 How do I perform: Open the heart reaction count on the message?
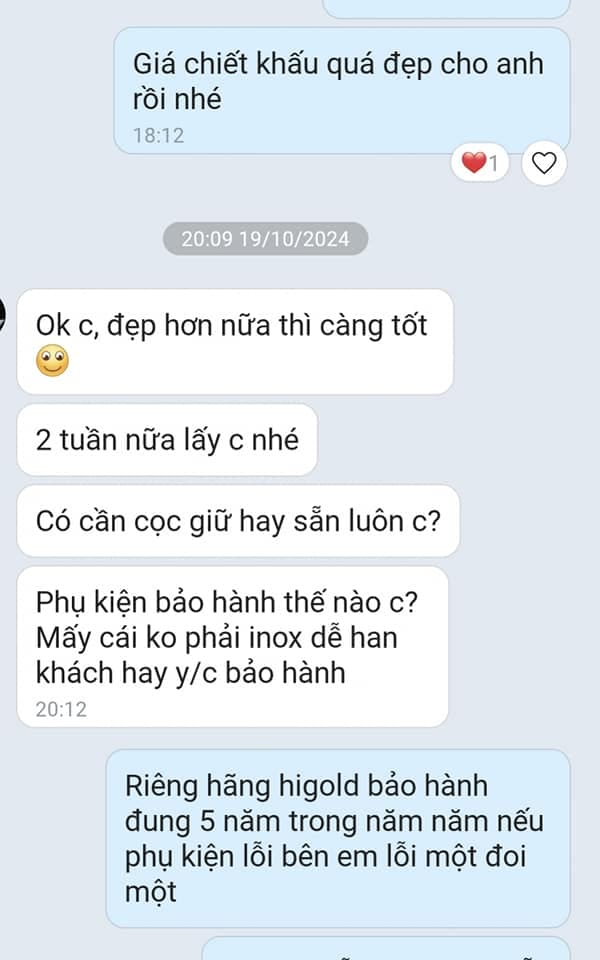click(480, 163)
